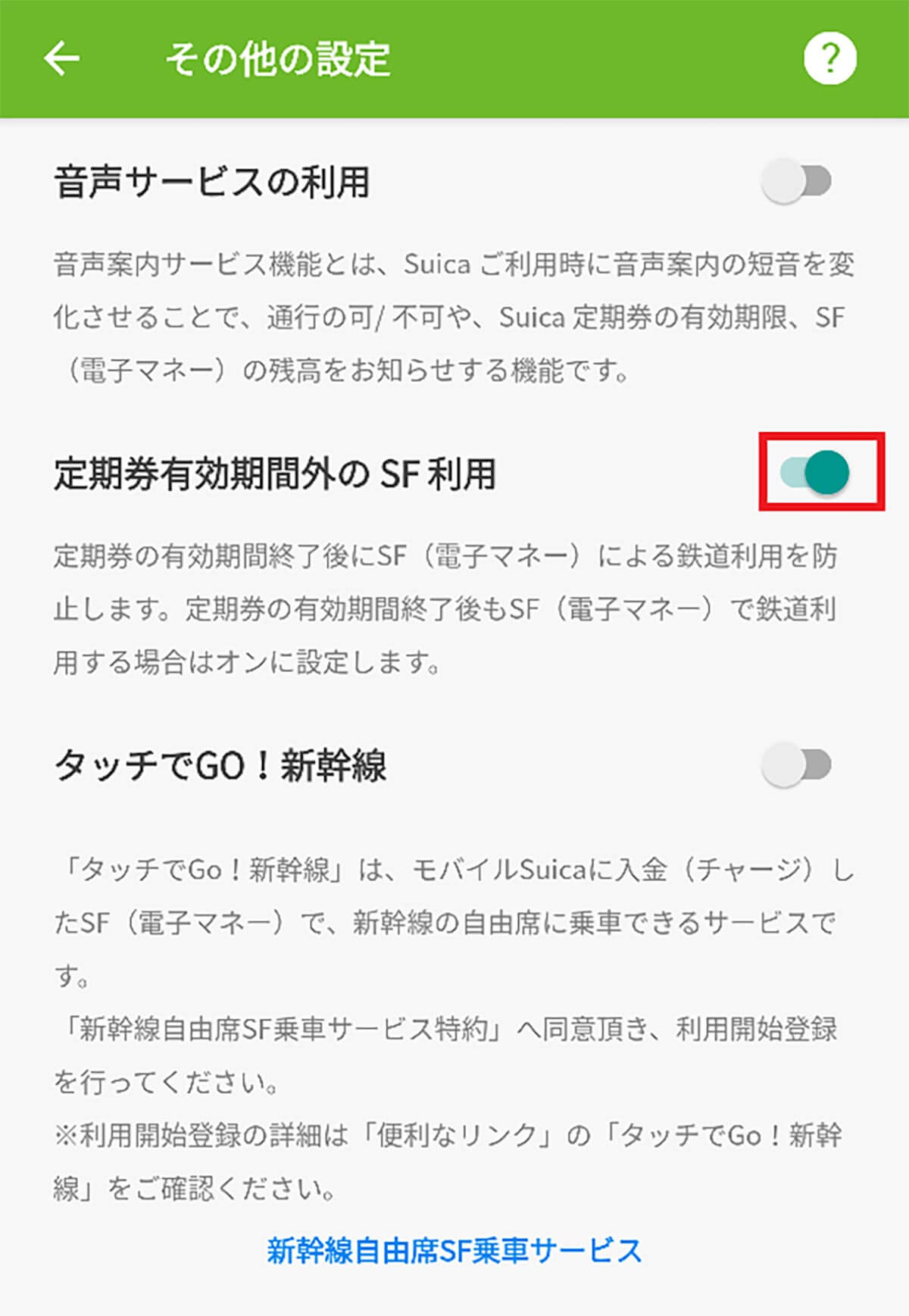909x1316 pixels.
Task: Open the help question mark icon
Action: coord(830,58)
